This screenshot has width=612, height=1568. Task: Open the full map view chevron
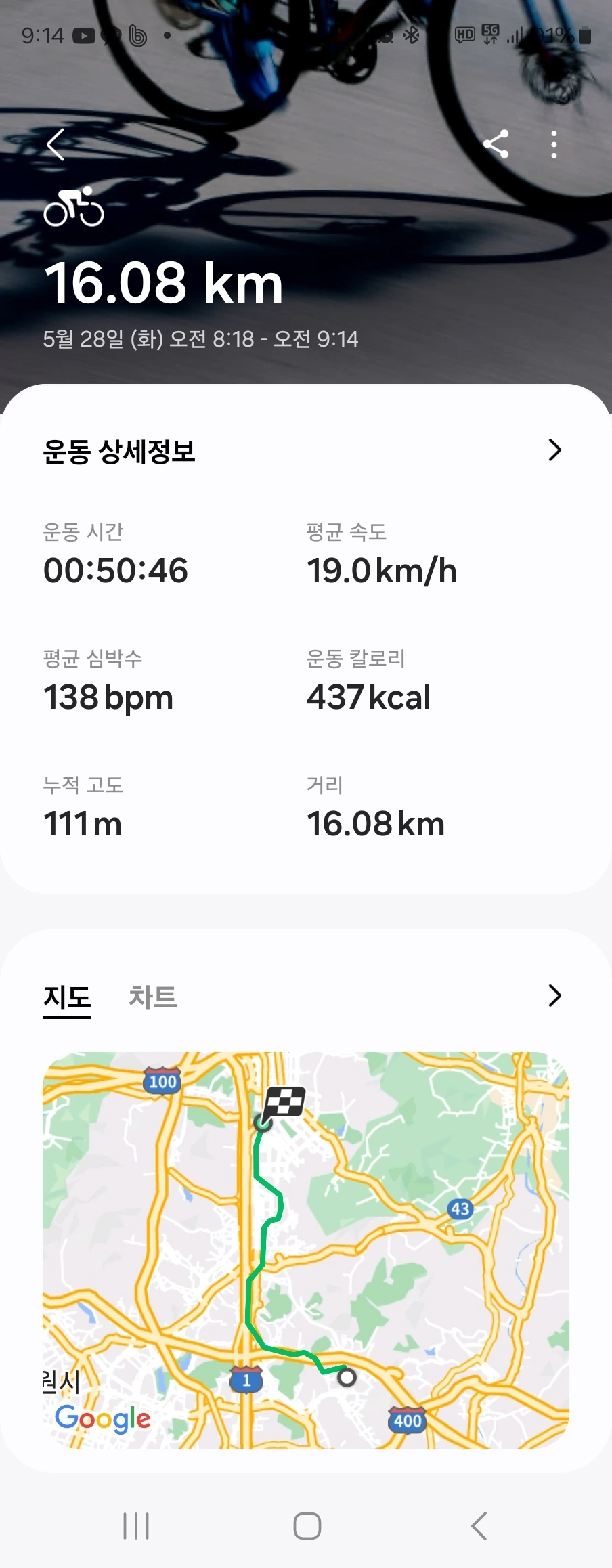pos(554,995)
